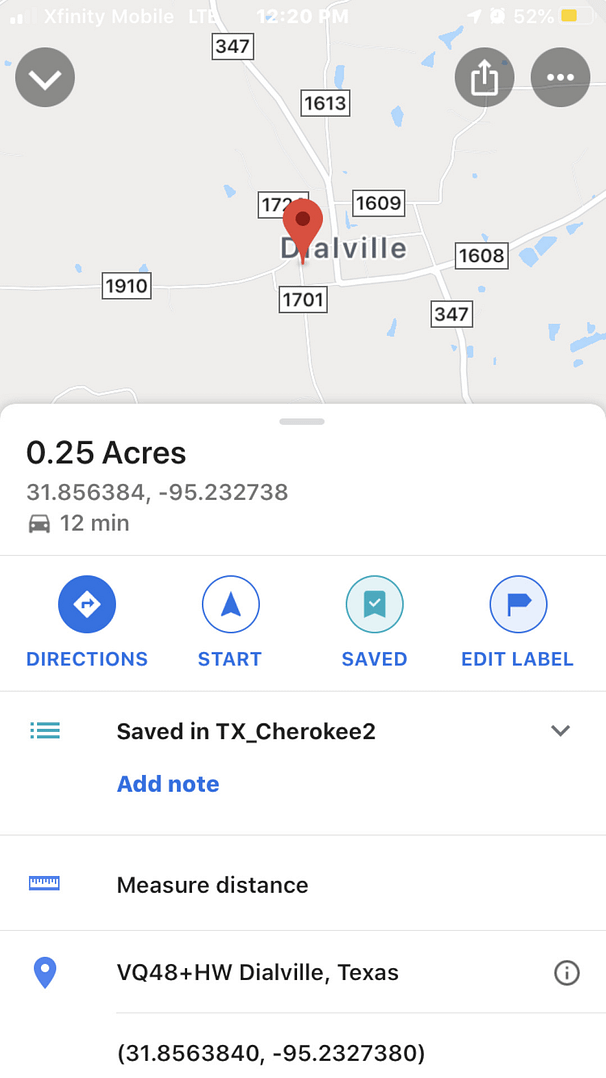Get directions to 0.25 Acres
This screenshot has height=1078, width=606.
point(87,605)
